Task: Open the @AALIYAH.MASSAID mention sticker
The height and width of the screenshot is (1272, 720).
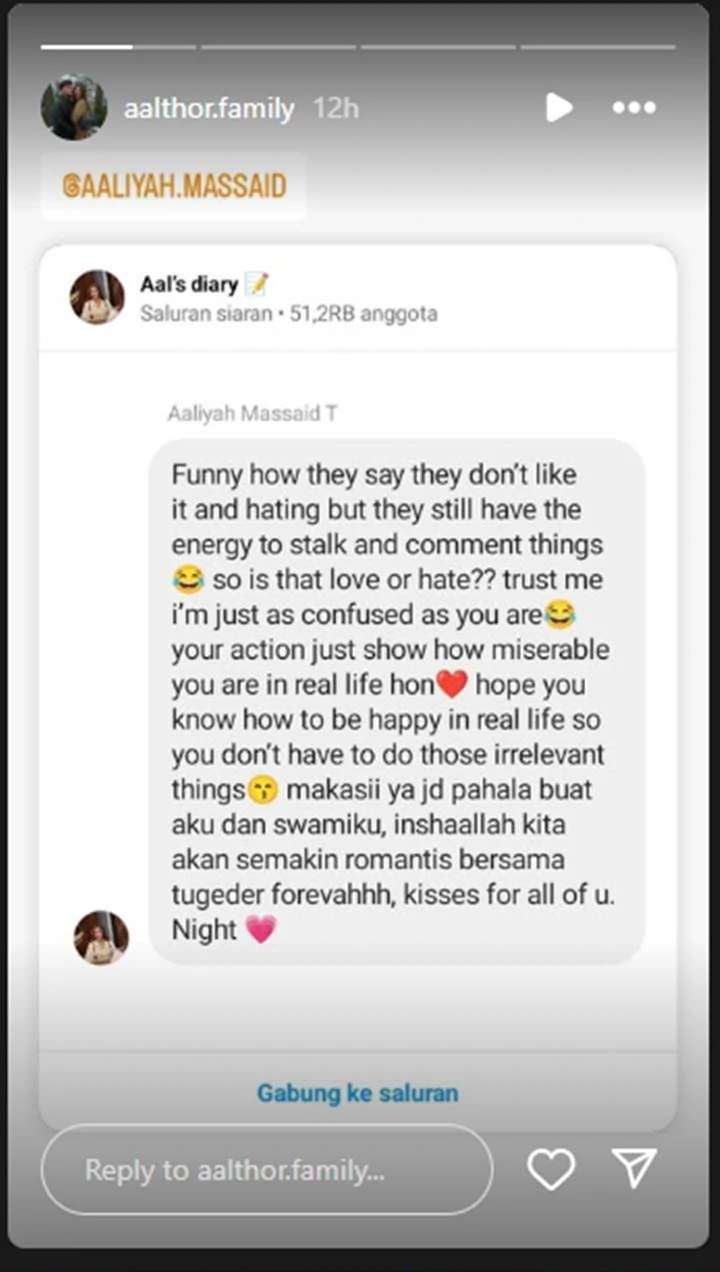Action: coord(174,186)
